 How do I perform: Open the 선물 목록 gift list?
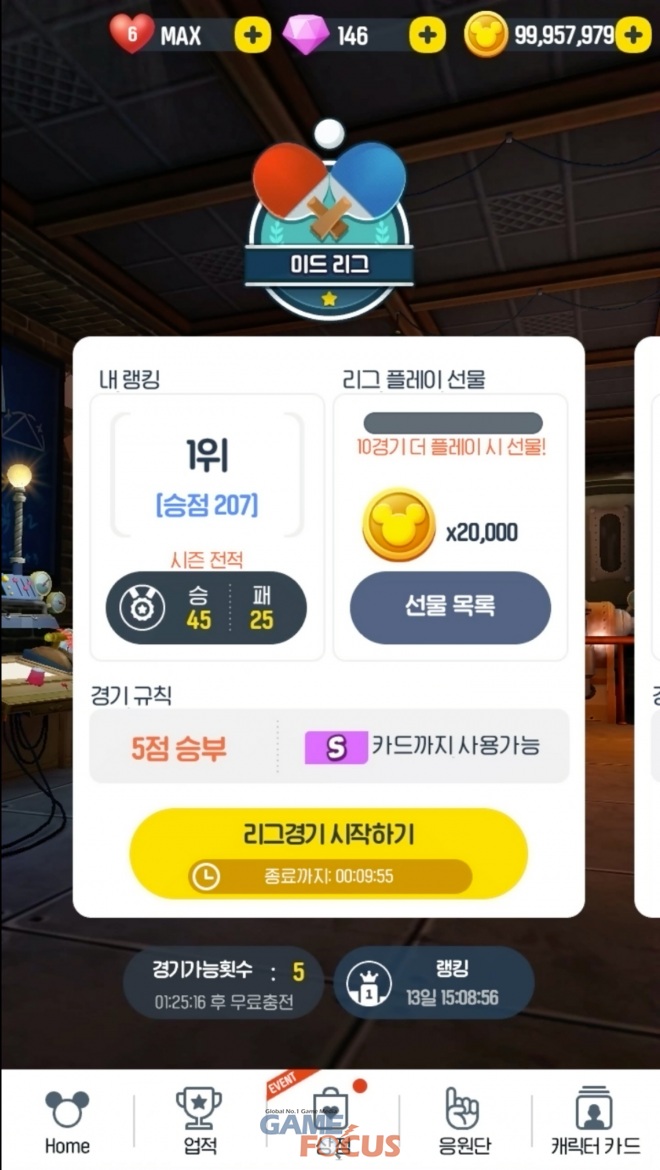point(450,606)
